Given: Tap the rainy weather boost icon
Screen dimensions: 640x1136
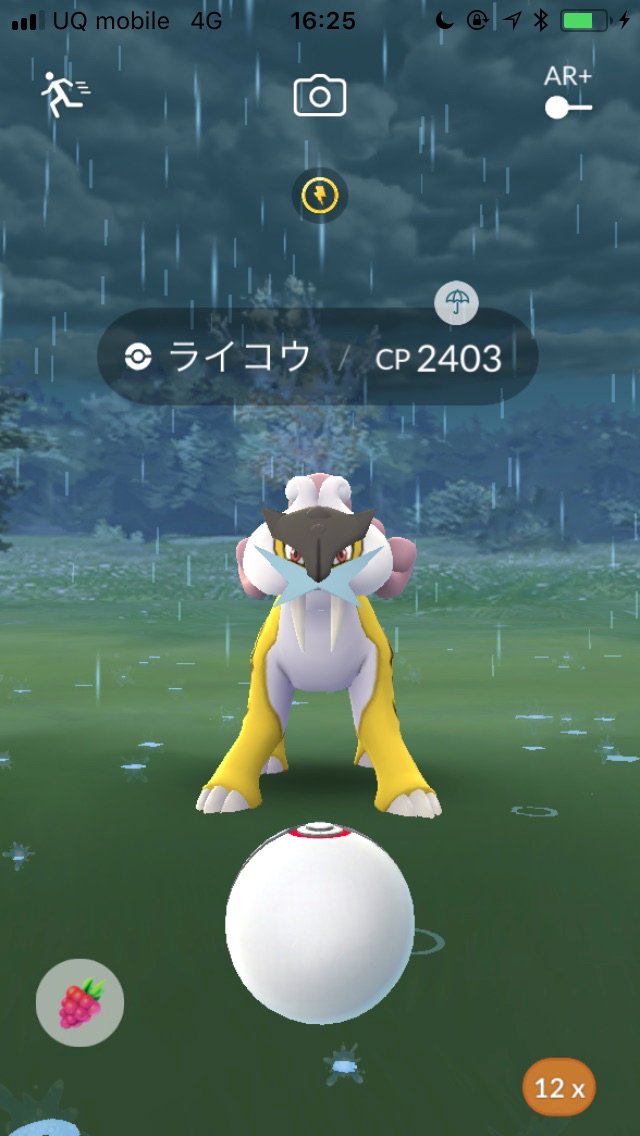Looking at the screenshot, I should (457, 302).
